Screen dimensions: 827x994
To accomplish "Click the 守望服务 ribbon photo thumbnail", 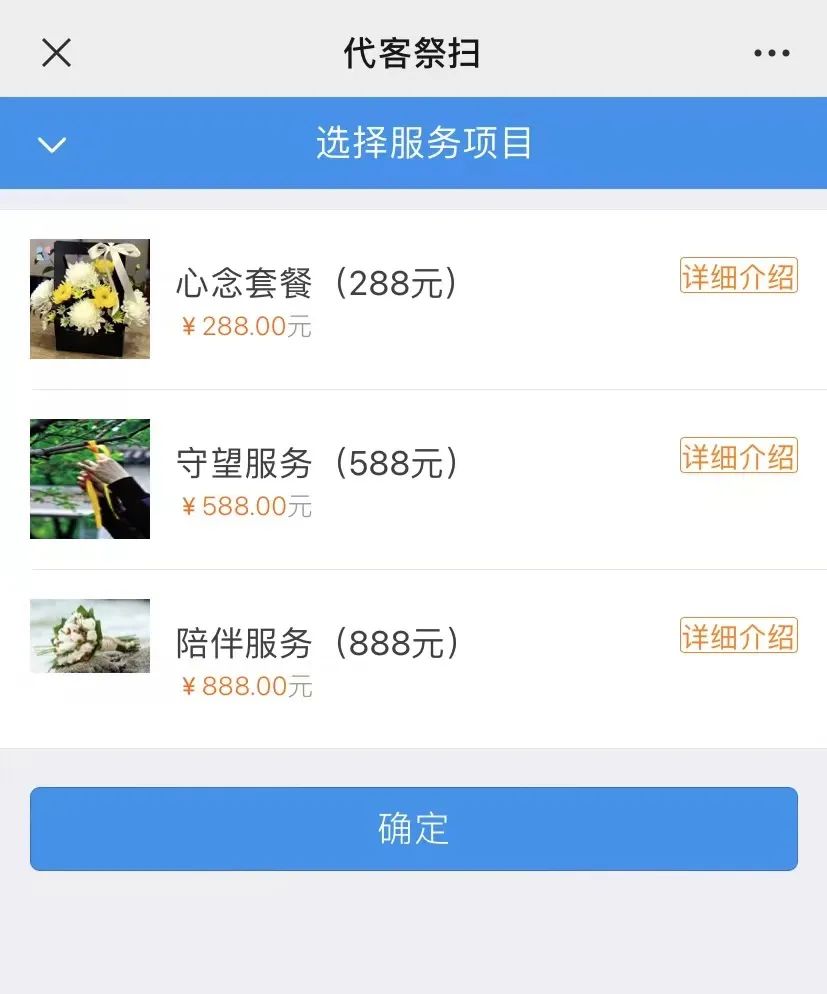I will click(x=89, y=478).
